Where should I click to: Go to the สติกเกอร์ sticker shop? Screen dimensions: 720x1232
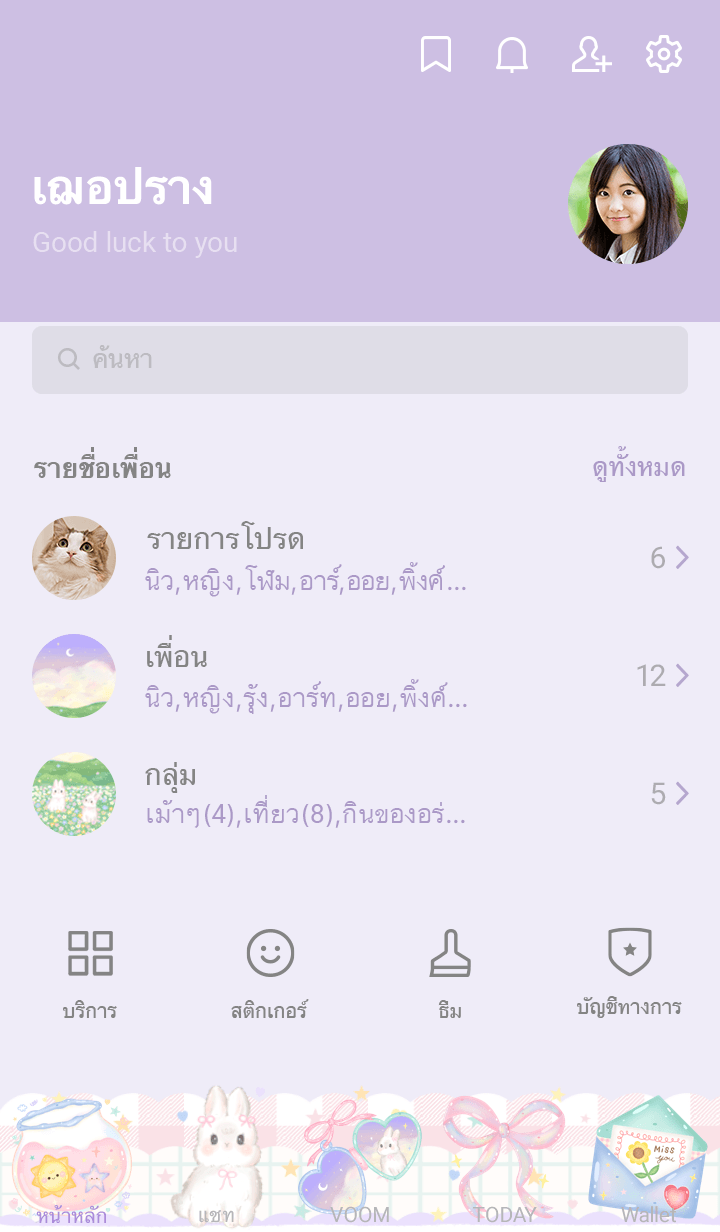270,972
